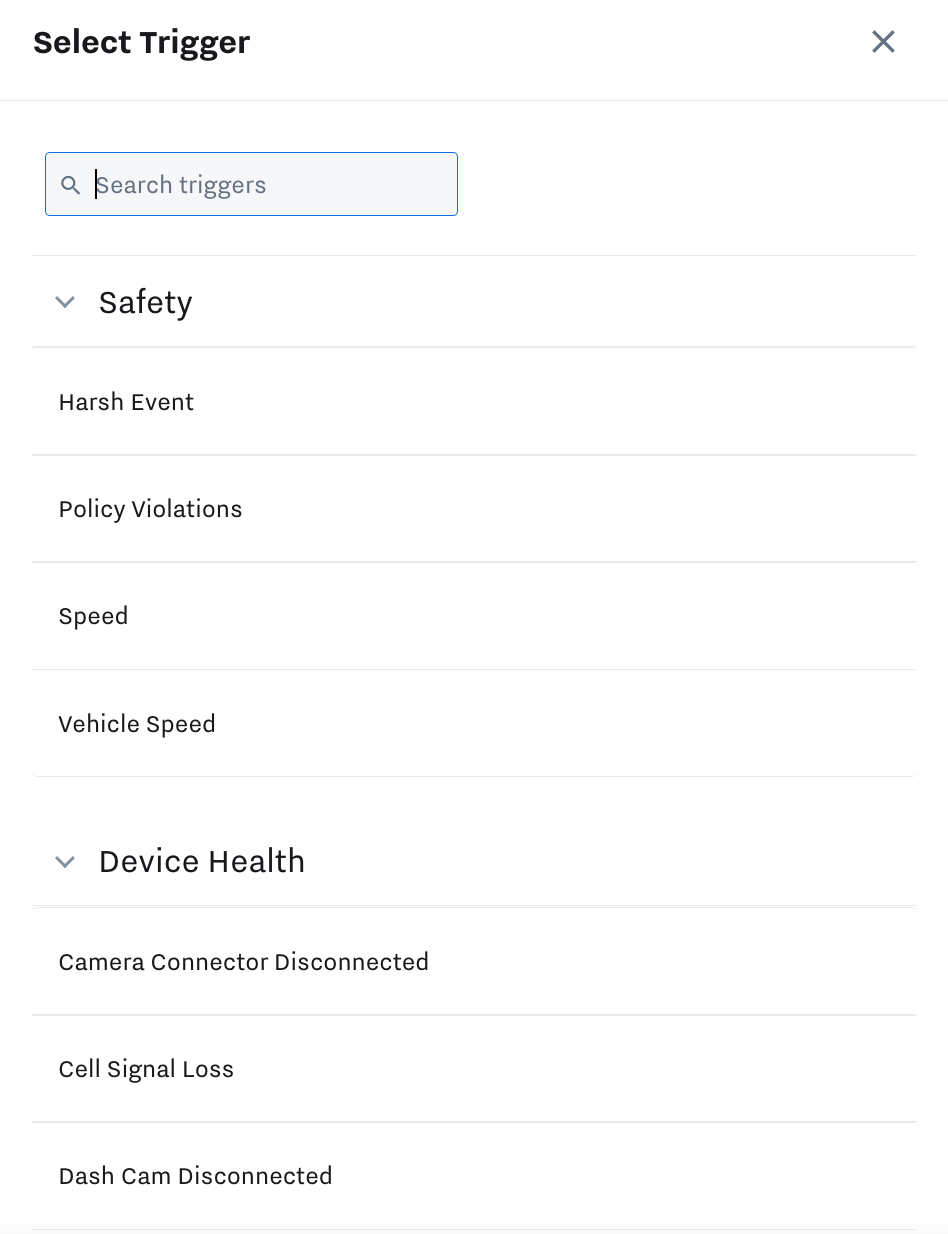Screen dimensions: 948x1234
Task: Close the Select Trigger dialog
Action: click(883, 42)
